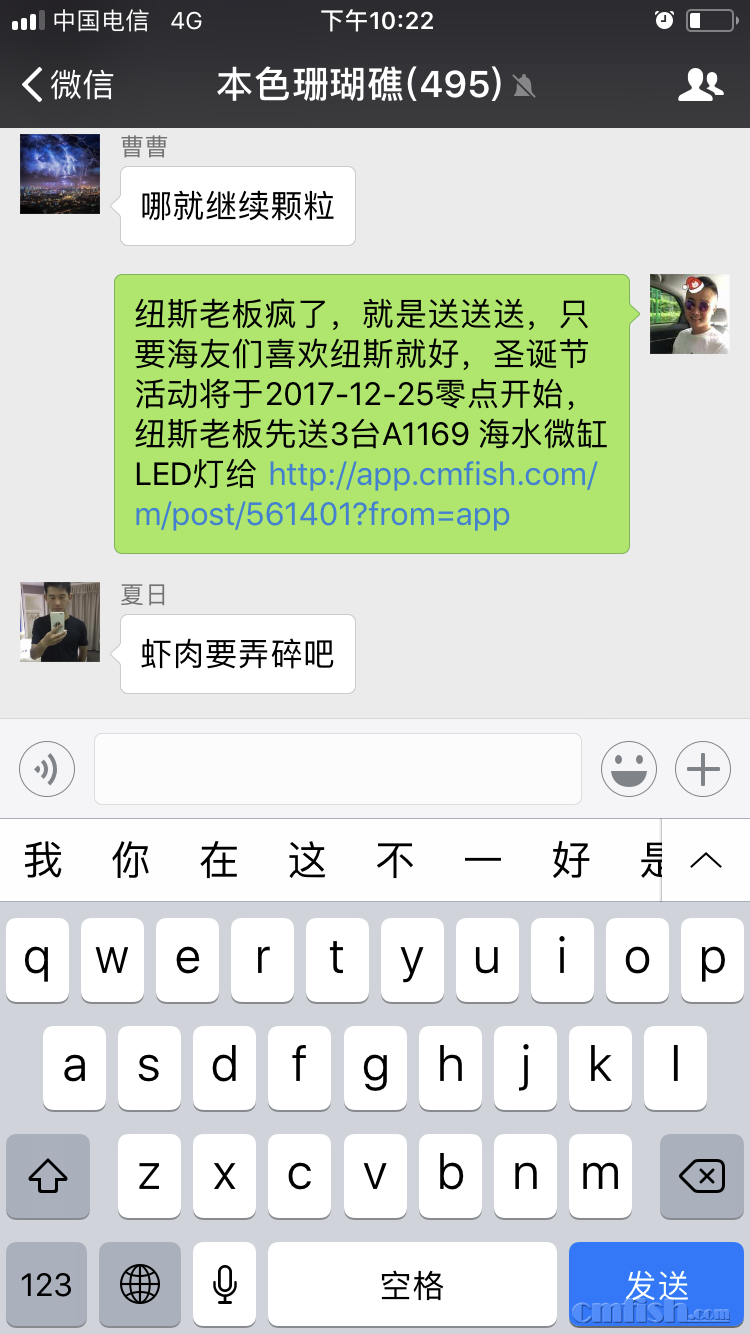750x1334 pixels.
Task: View 夏日's profile avatar
Action: click(x=60, y=622)
